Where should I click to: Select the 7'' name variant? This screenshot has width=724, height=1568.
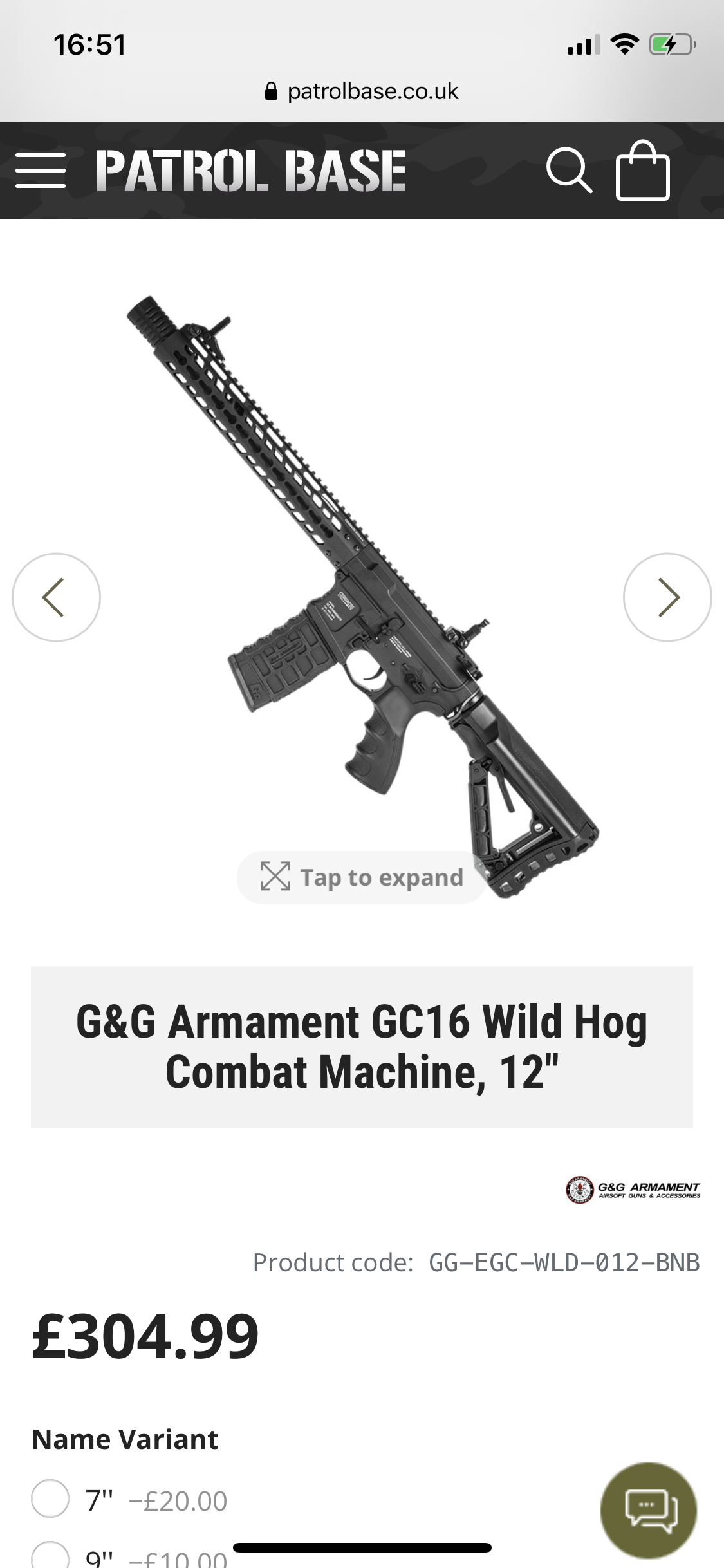[x=50, y=1499]
